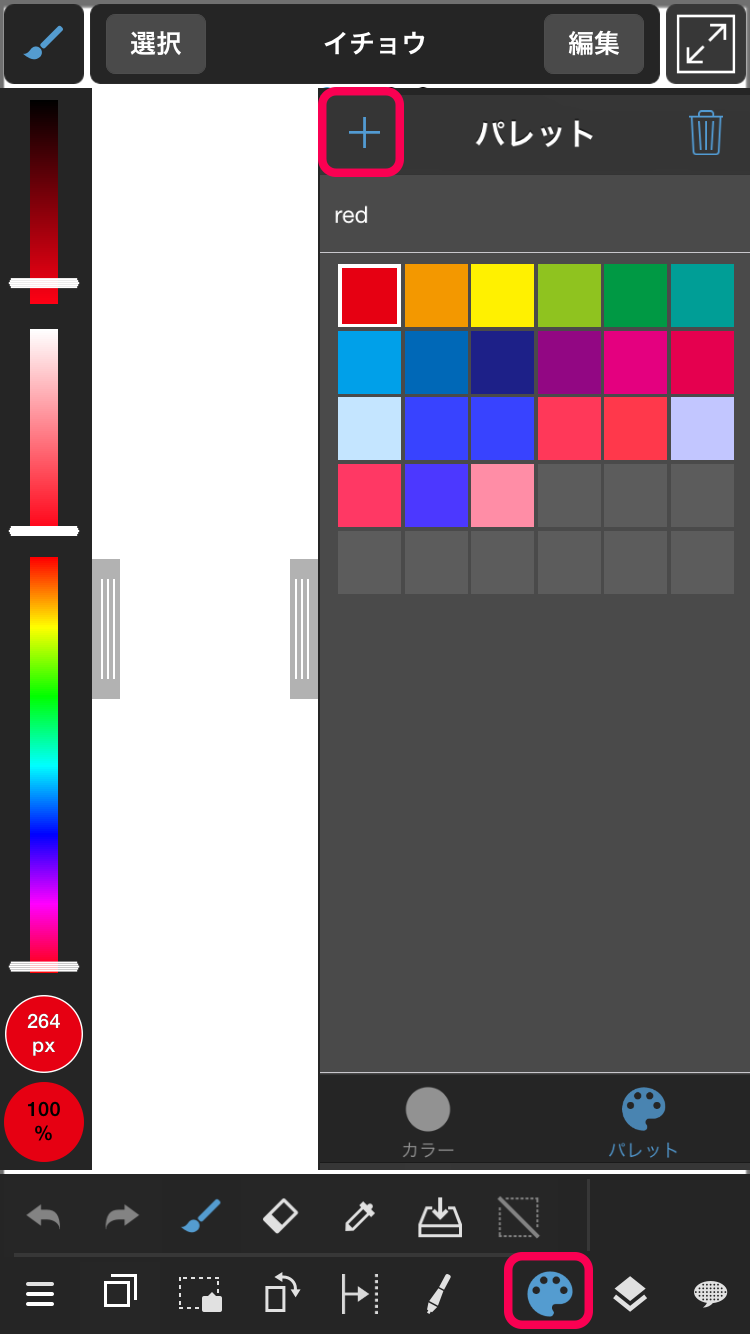
Task: Open the 編集 menu
Action: tap(593, 44)
